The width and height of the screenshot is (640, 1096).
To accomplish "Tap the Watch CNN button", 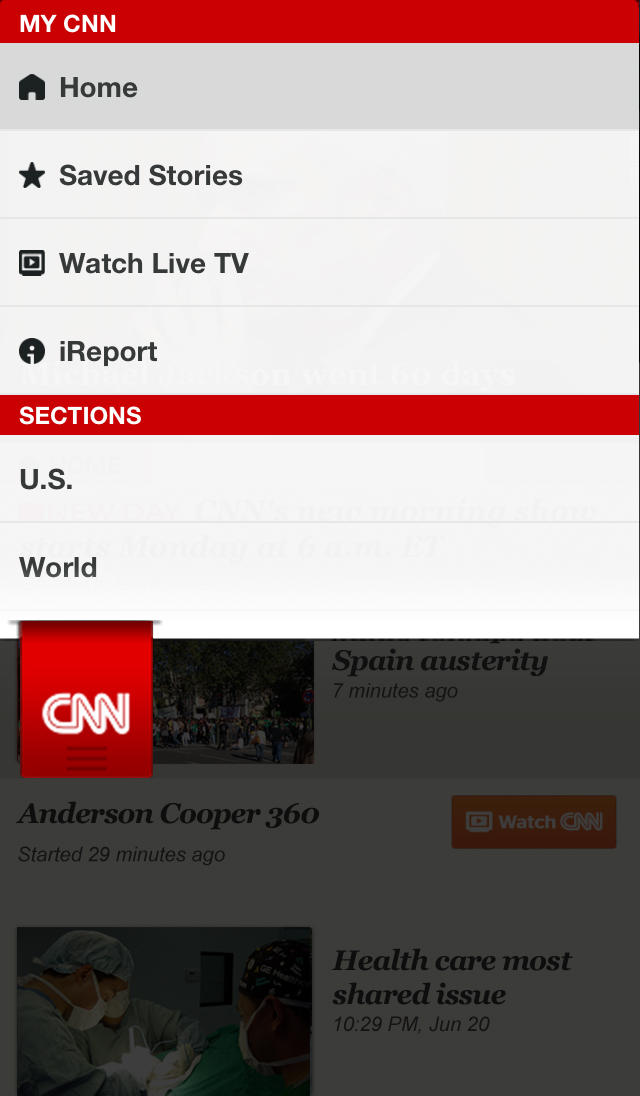I will (533, 822).
